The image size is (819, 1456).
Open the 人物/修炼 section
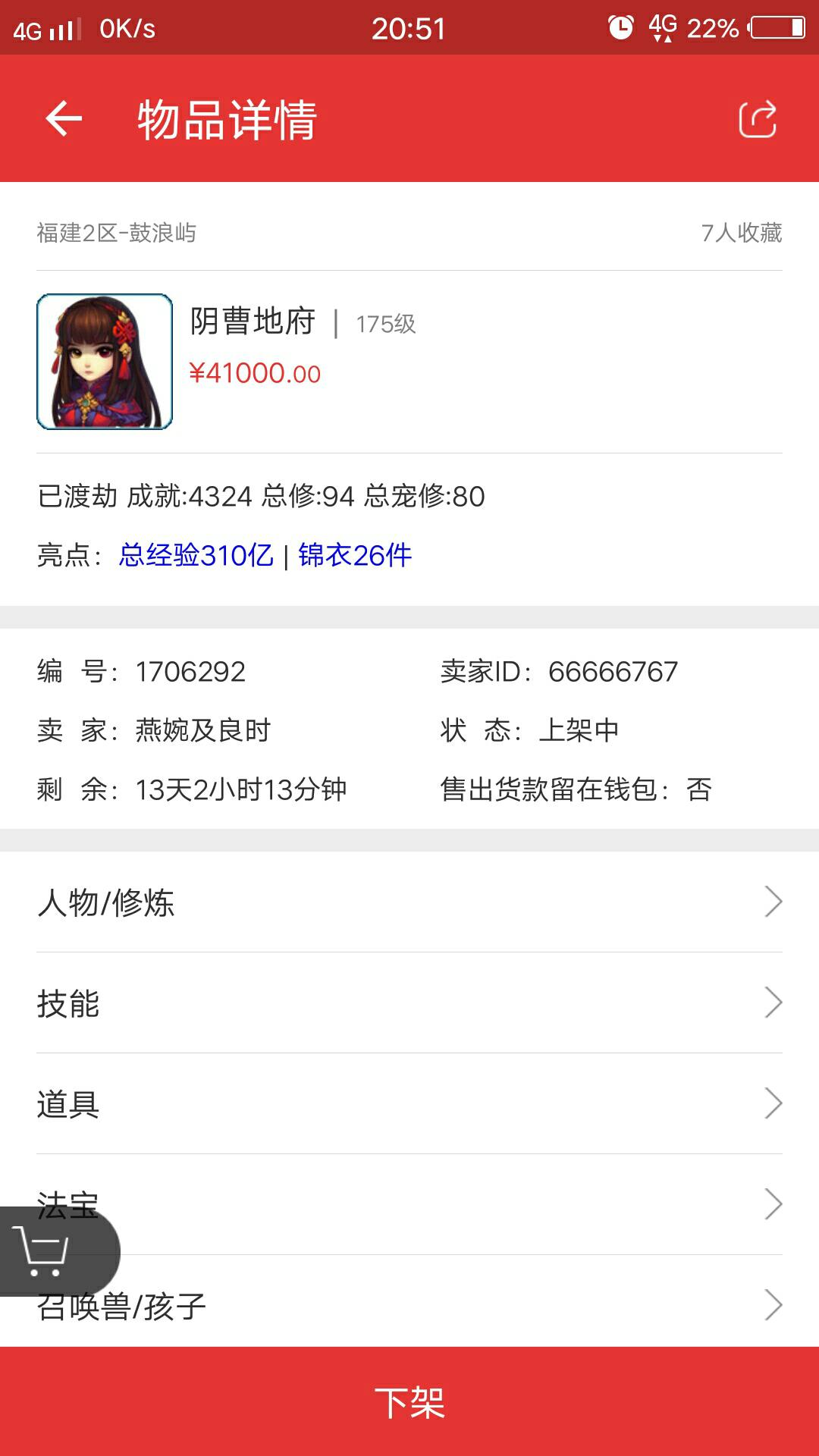click(409, 902)
